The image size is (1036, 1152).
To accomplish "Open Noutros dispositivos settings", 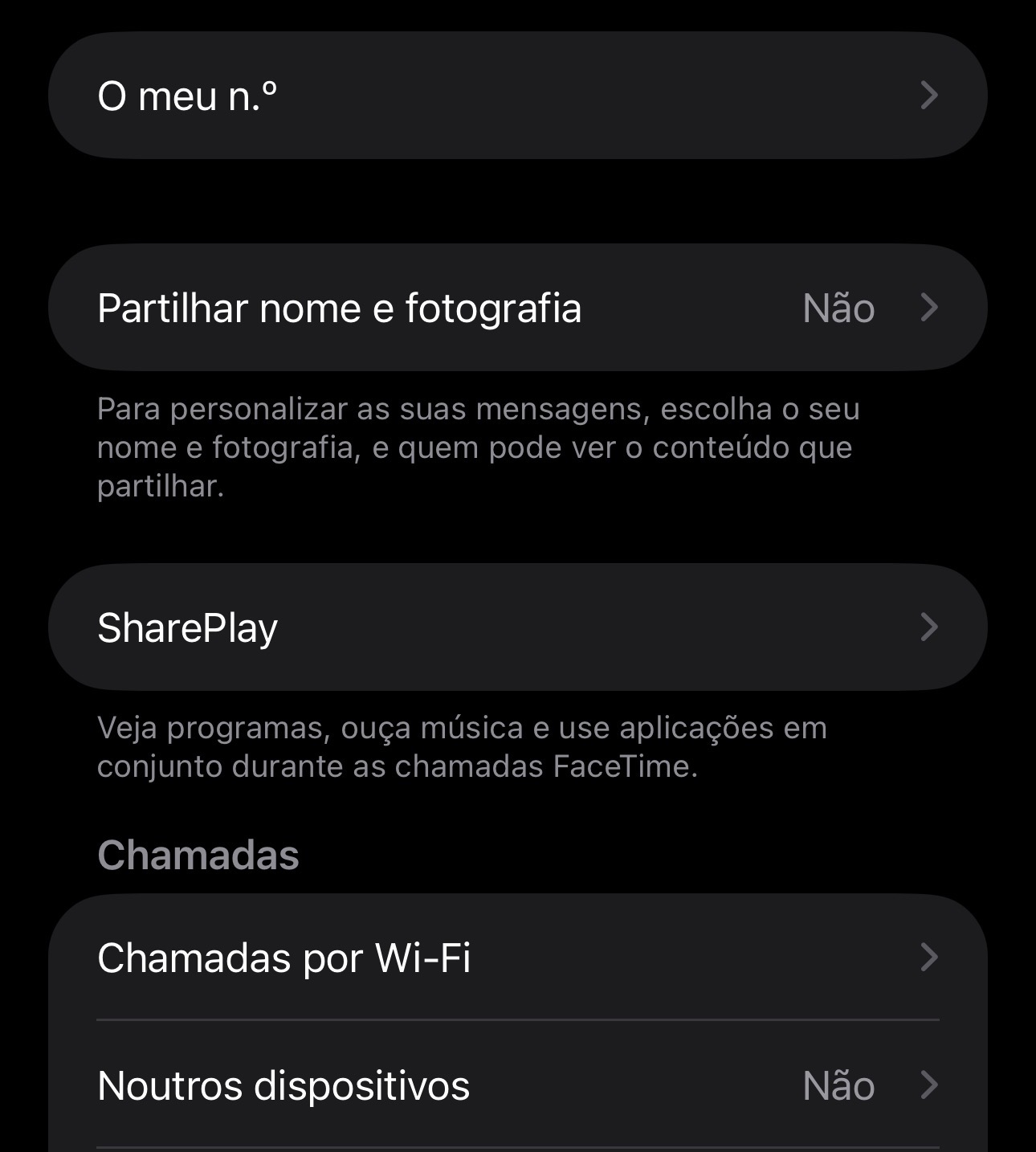I will point(517,1085).
